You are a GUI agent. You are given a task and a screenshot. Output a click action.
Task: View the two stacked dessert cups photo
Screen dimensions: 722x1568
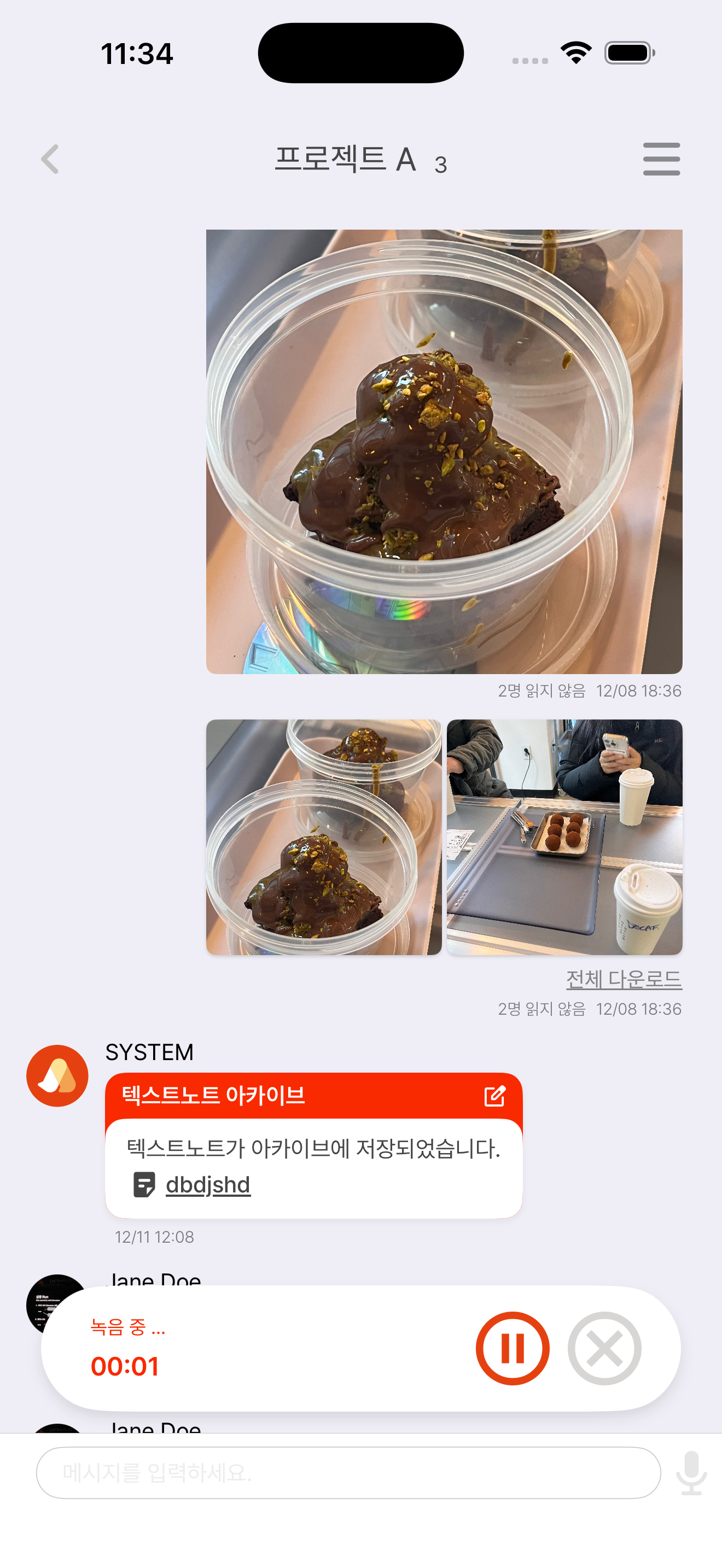pyautogui.click(x=323, y=837)
